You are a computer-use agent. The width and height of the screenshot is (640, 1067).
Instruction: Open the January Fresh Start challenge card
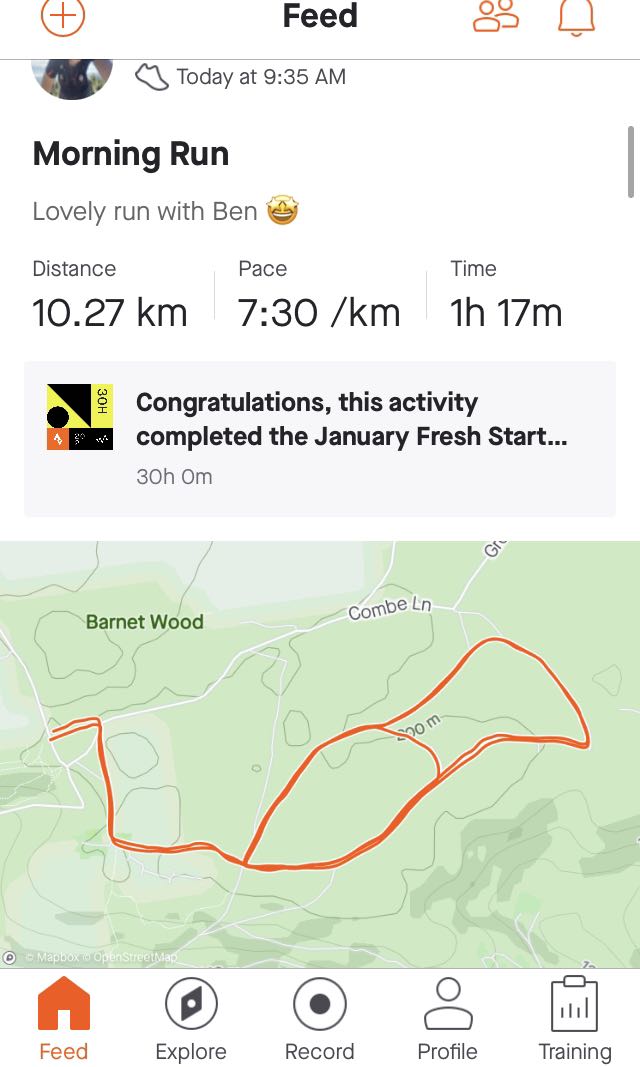pos(320,439)
